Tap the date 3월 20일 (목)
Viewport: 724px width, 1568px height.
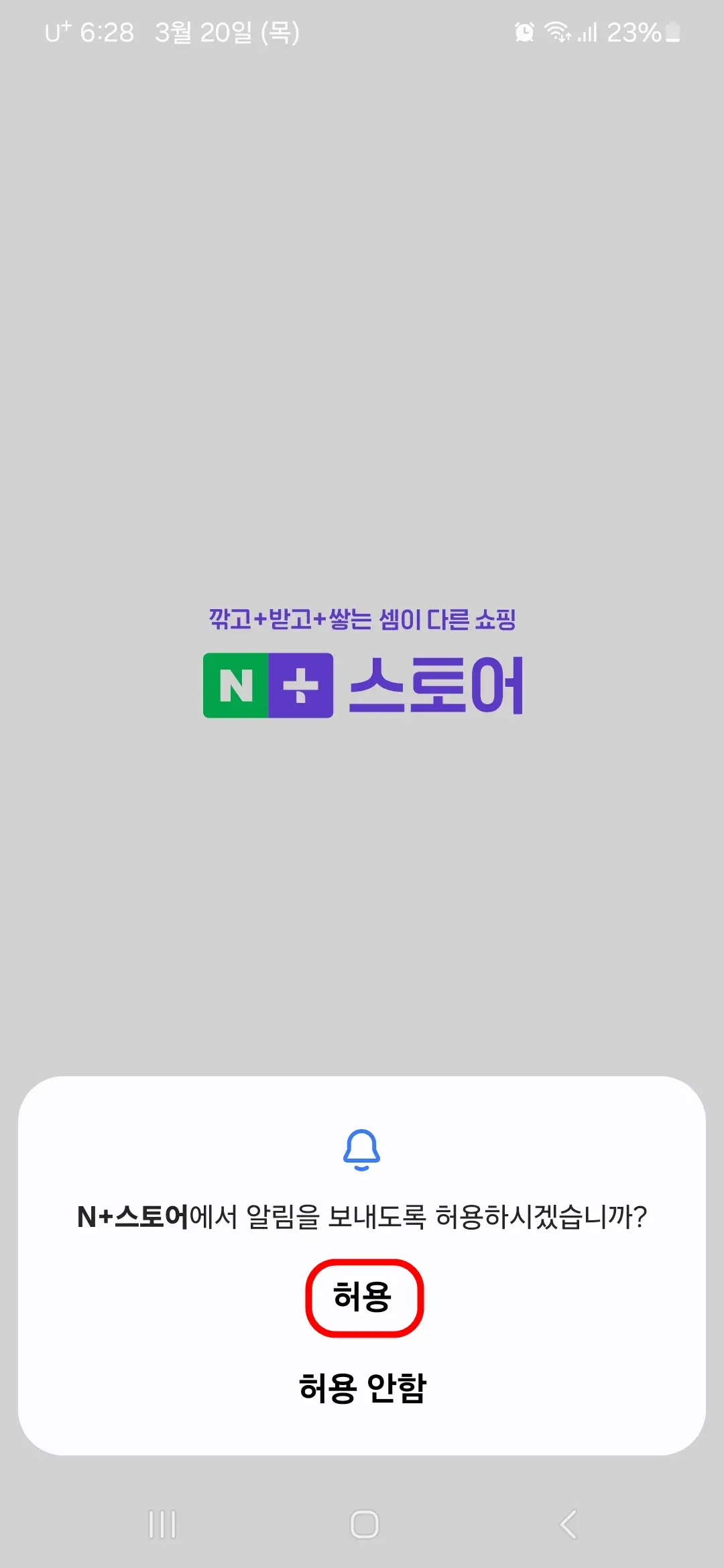(228, 31)
